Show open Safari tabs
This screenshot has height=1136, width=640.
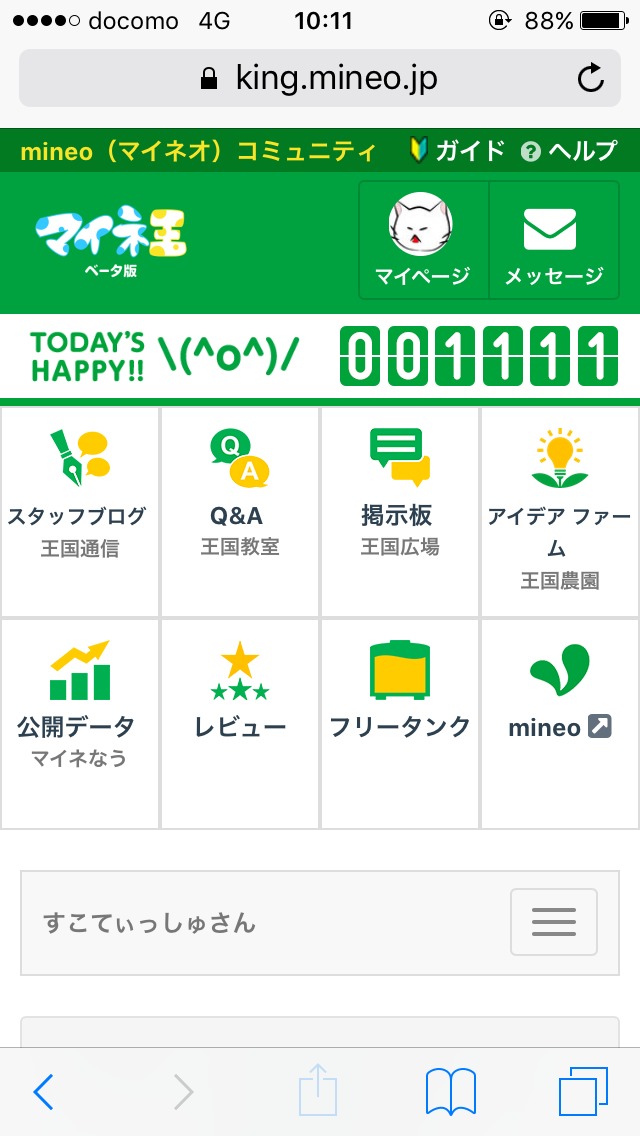(x=582, y=1092)
